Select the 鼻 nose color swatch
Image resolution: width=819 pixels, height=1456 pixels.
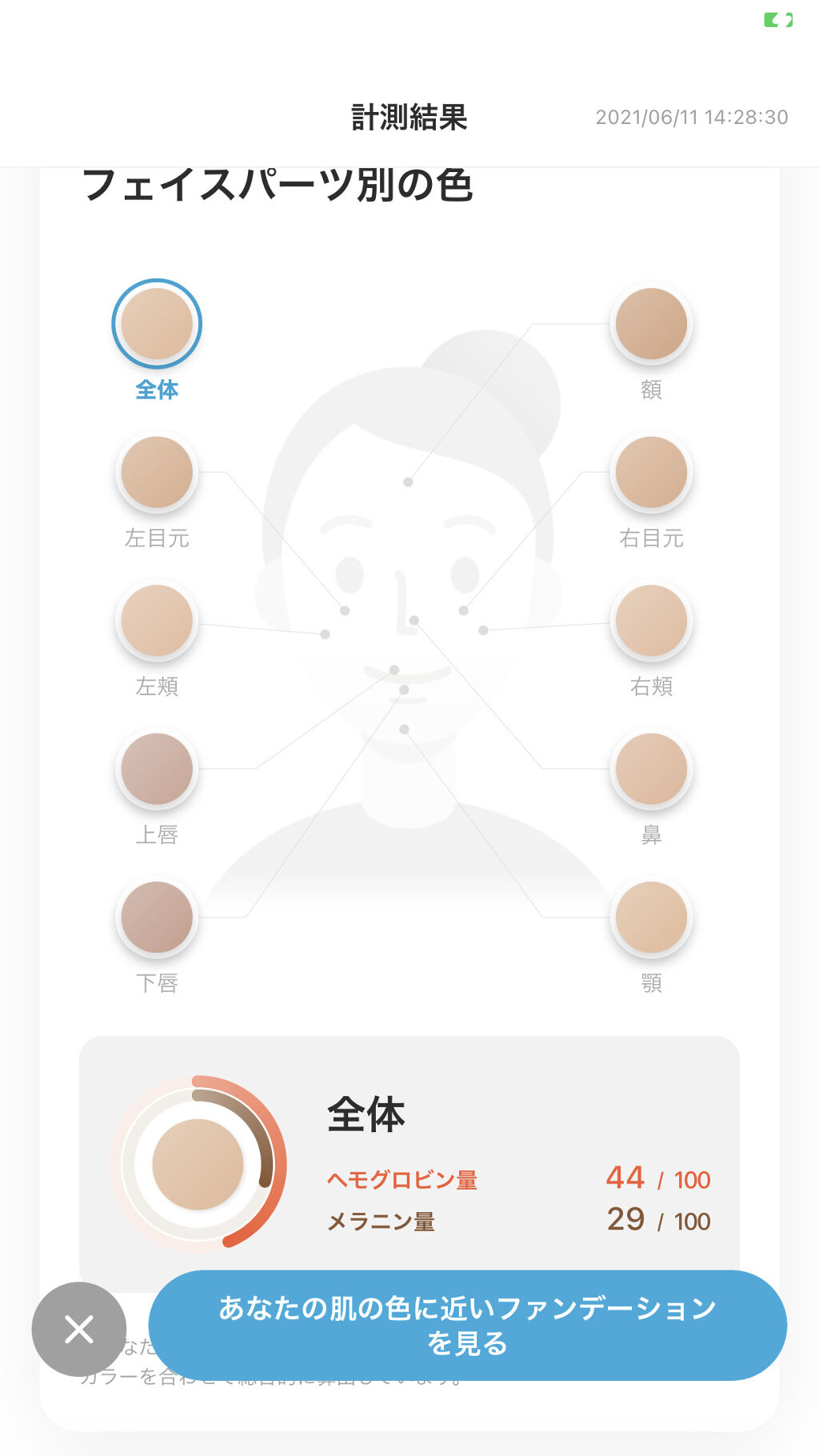coord(651,769)
